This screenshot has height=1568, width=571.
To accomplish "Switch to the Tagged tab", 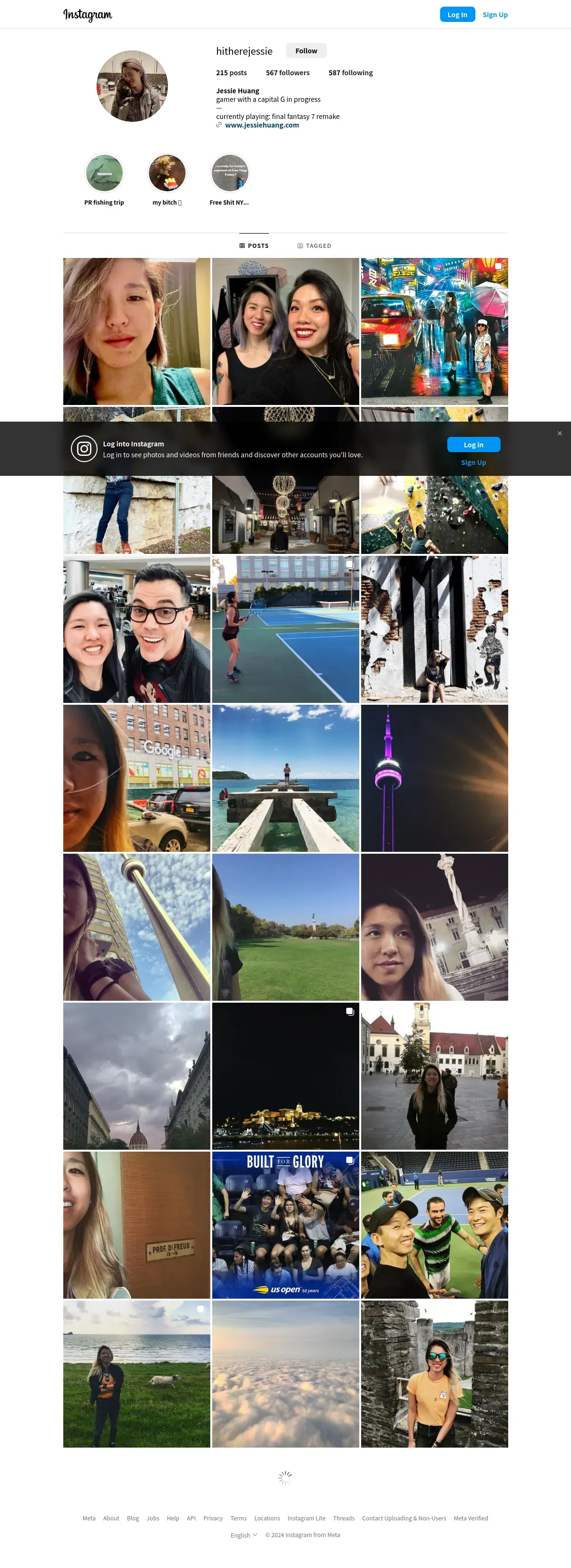I will coord(314,246).
